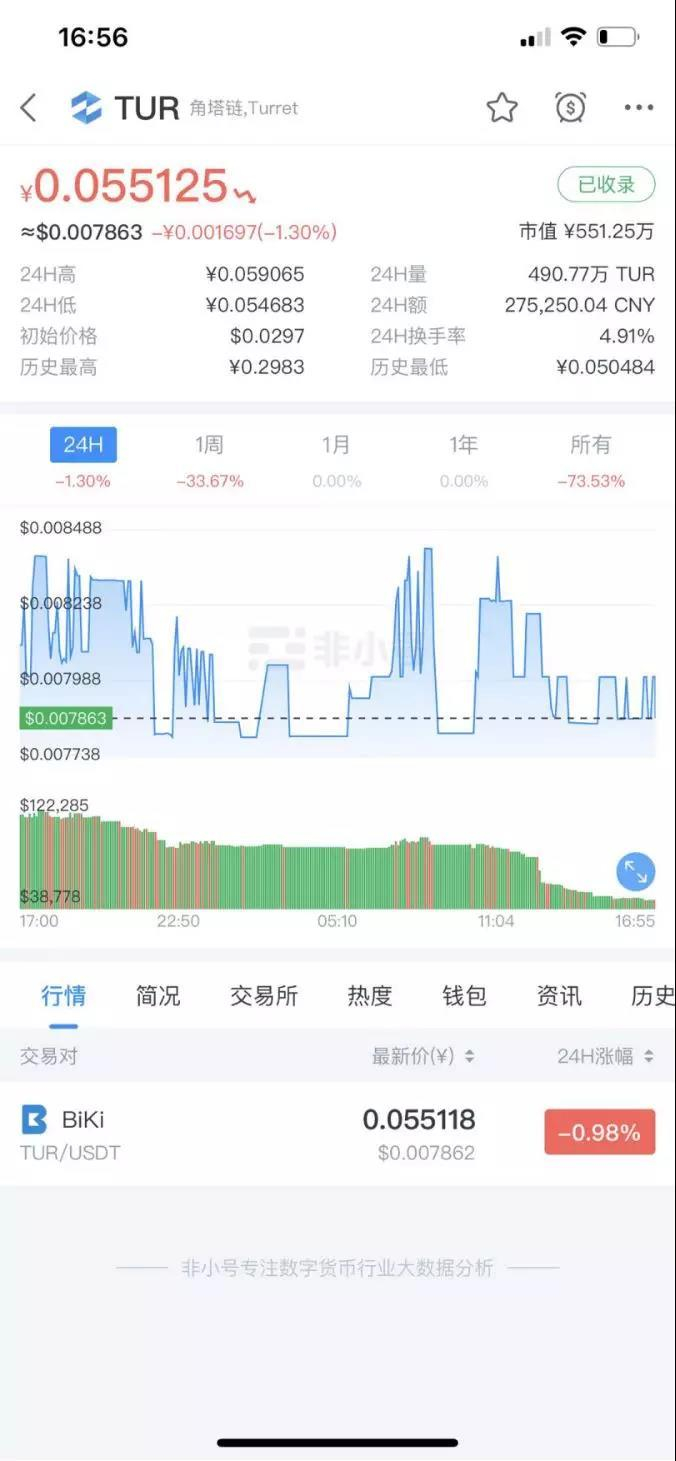Set a price alert for TUR

coord(570,108)
